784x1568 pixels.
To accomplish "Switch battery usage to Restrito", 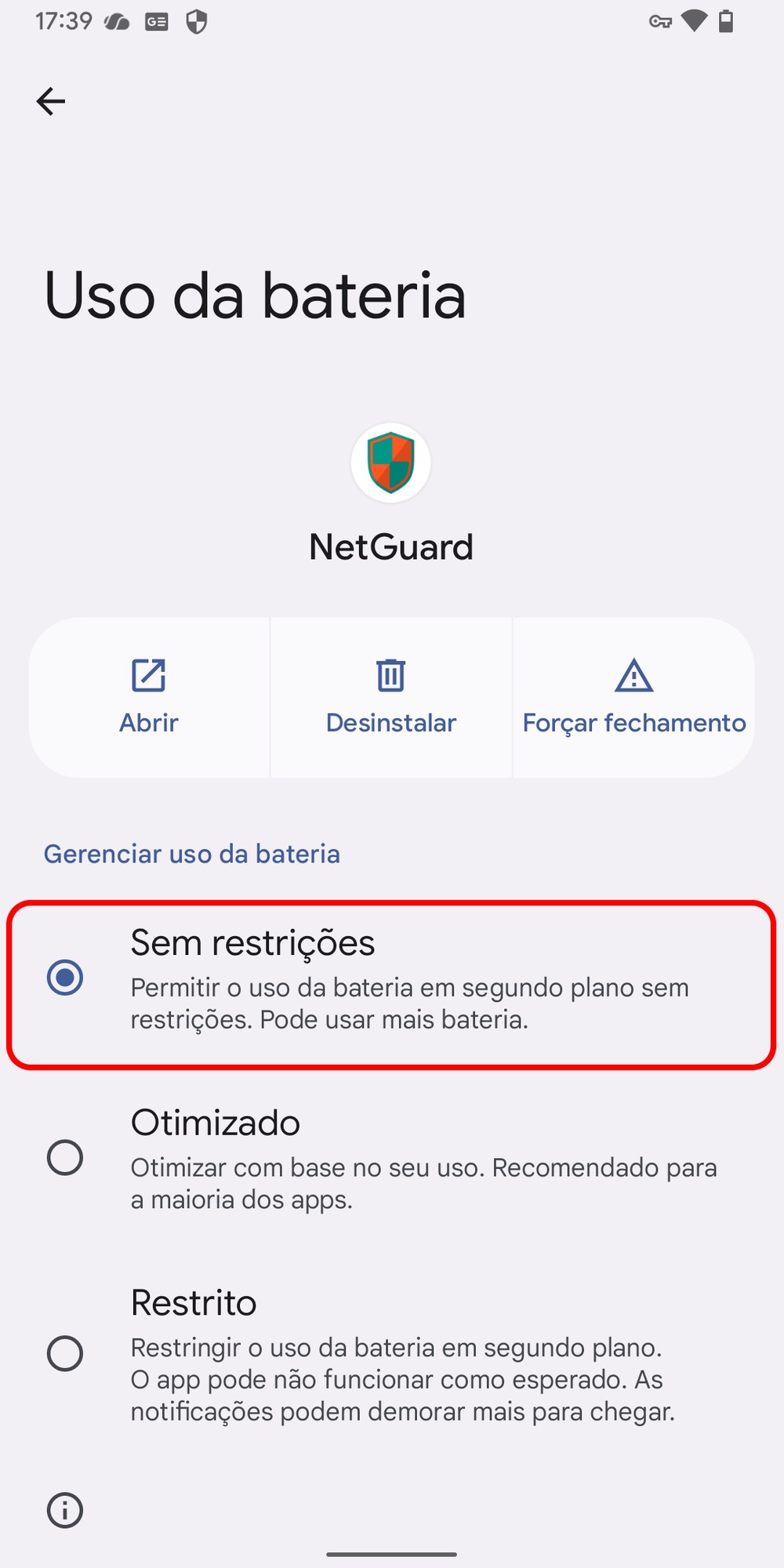I will pyautogui.click(x=66, y=1354).
